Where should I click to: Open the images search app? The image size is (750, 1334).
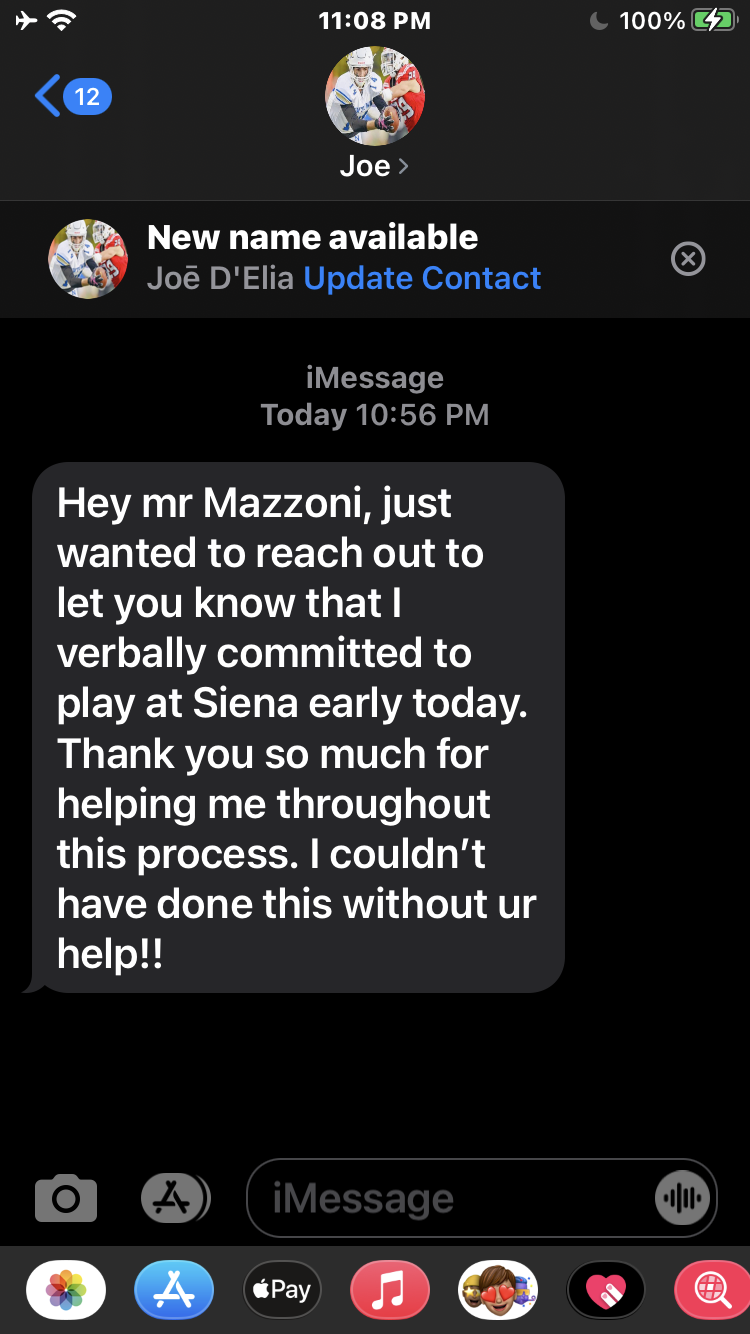tap(712, 1290)
